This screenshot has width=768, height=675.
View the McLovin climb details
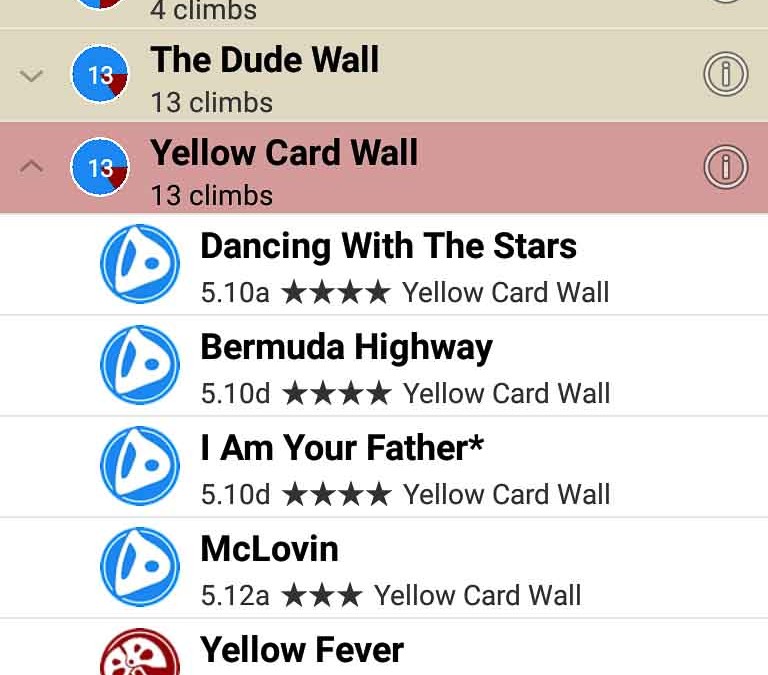click(x=270, y=567)
